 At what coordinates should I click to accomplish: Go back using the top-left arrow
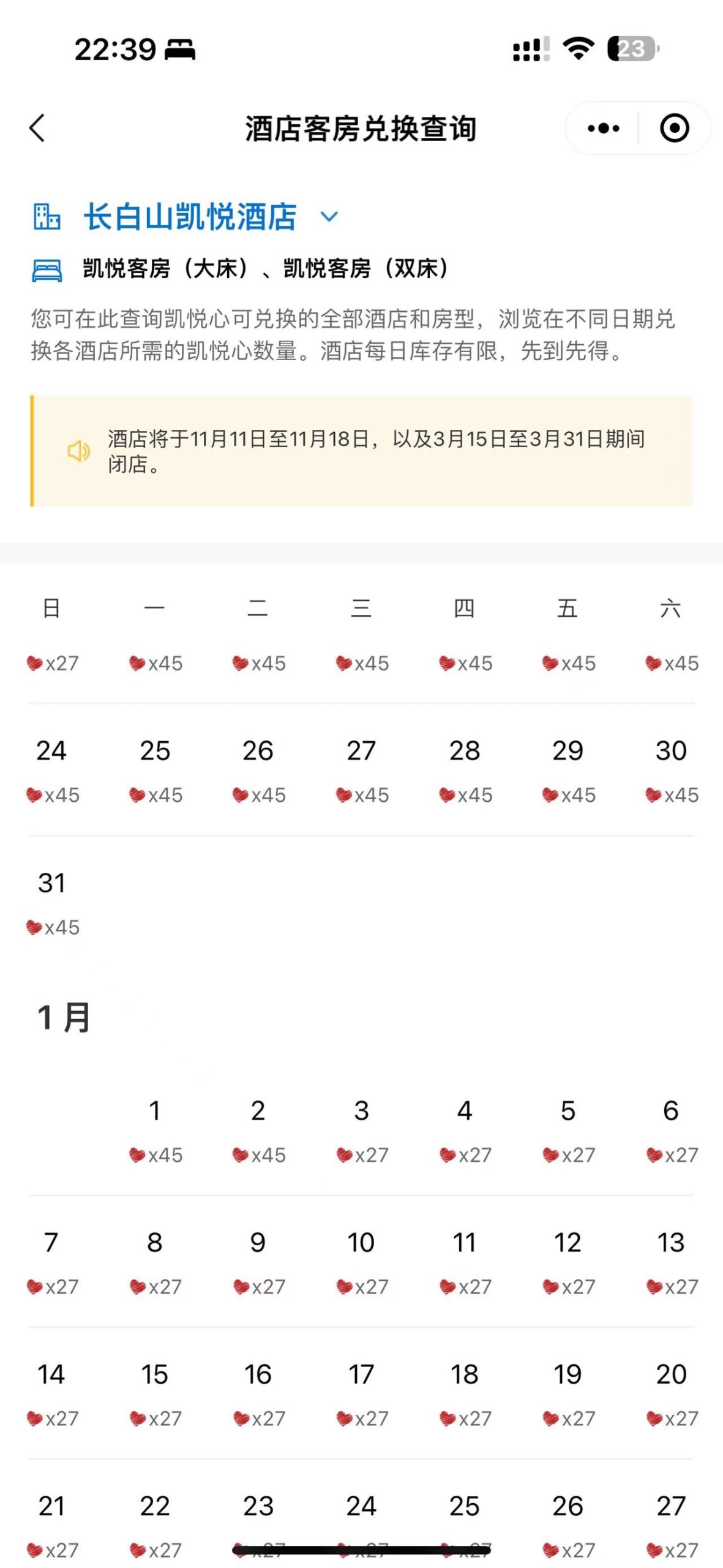click(38, 128)
